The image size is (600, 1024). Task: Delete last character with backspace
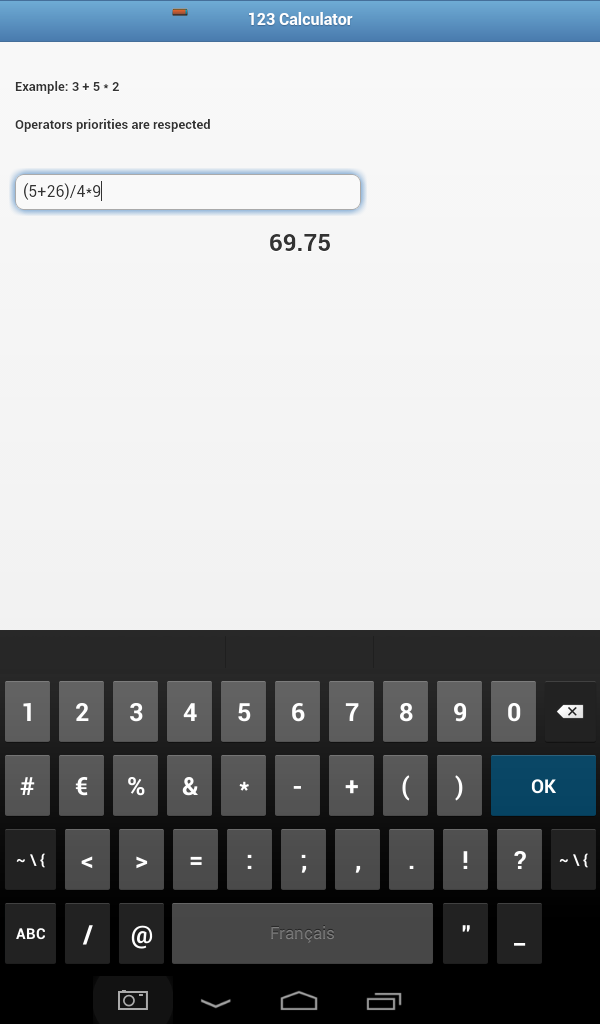click(x=569, y=712)
